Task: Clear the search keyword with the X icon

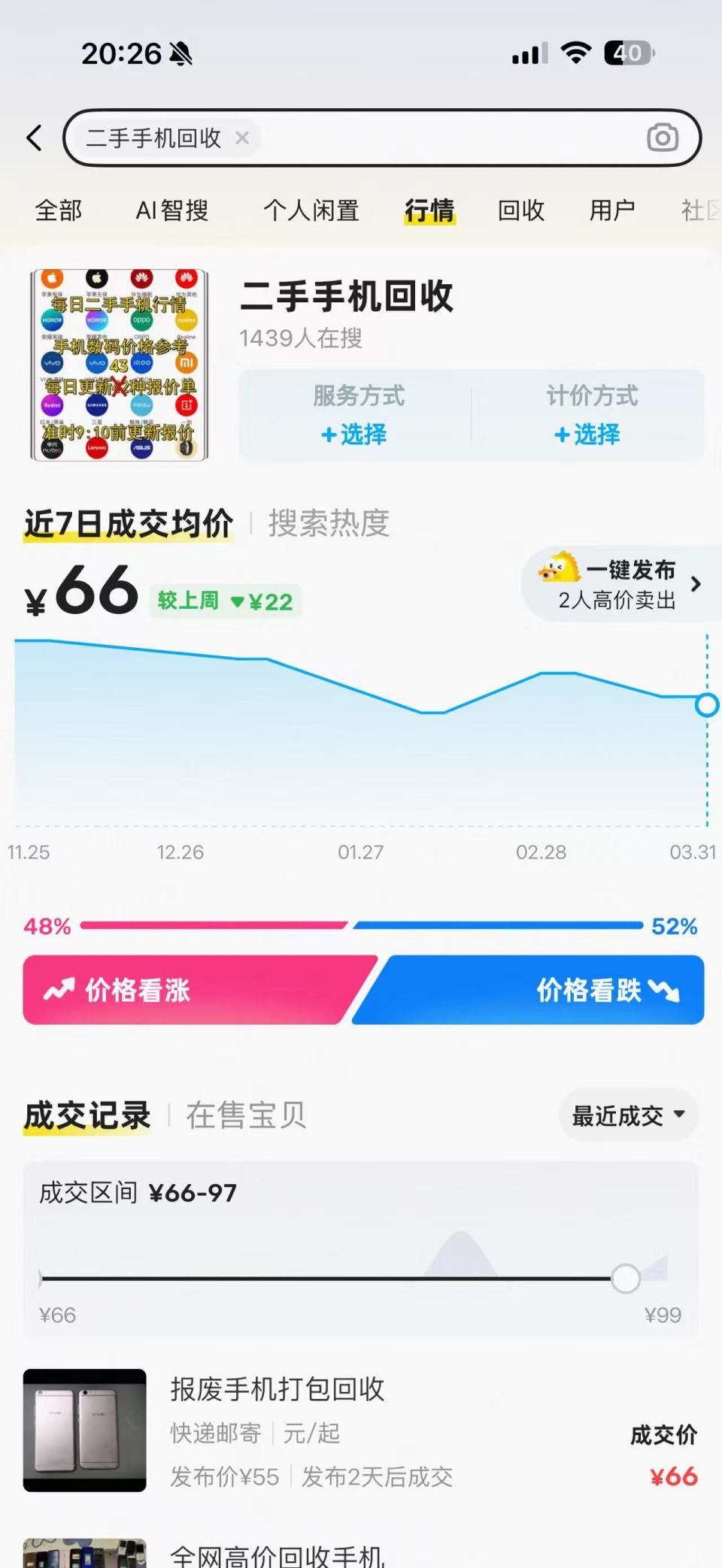Action: [242, 138]
